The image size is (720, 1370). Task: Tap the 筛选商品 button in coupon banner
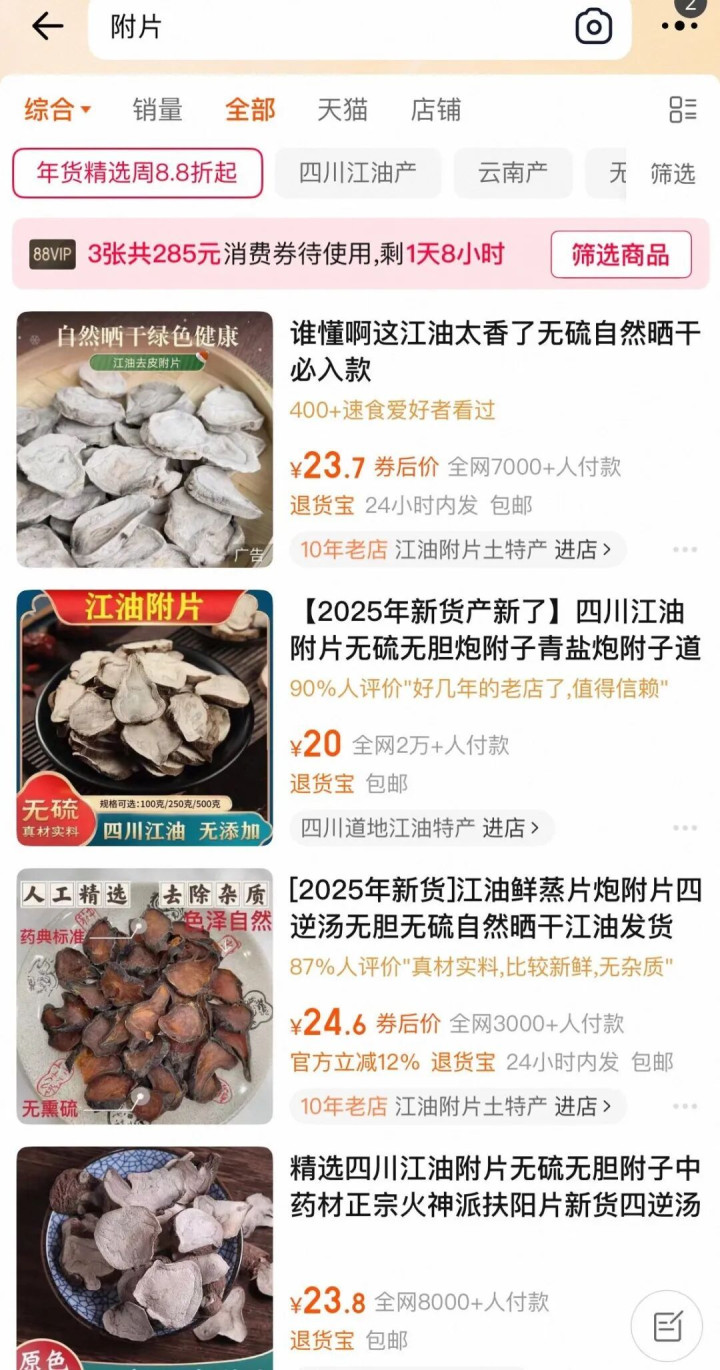[620, 254]
